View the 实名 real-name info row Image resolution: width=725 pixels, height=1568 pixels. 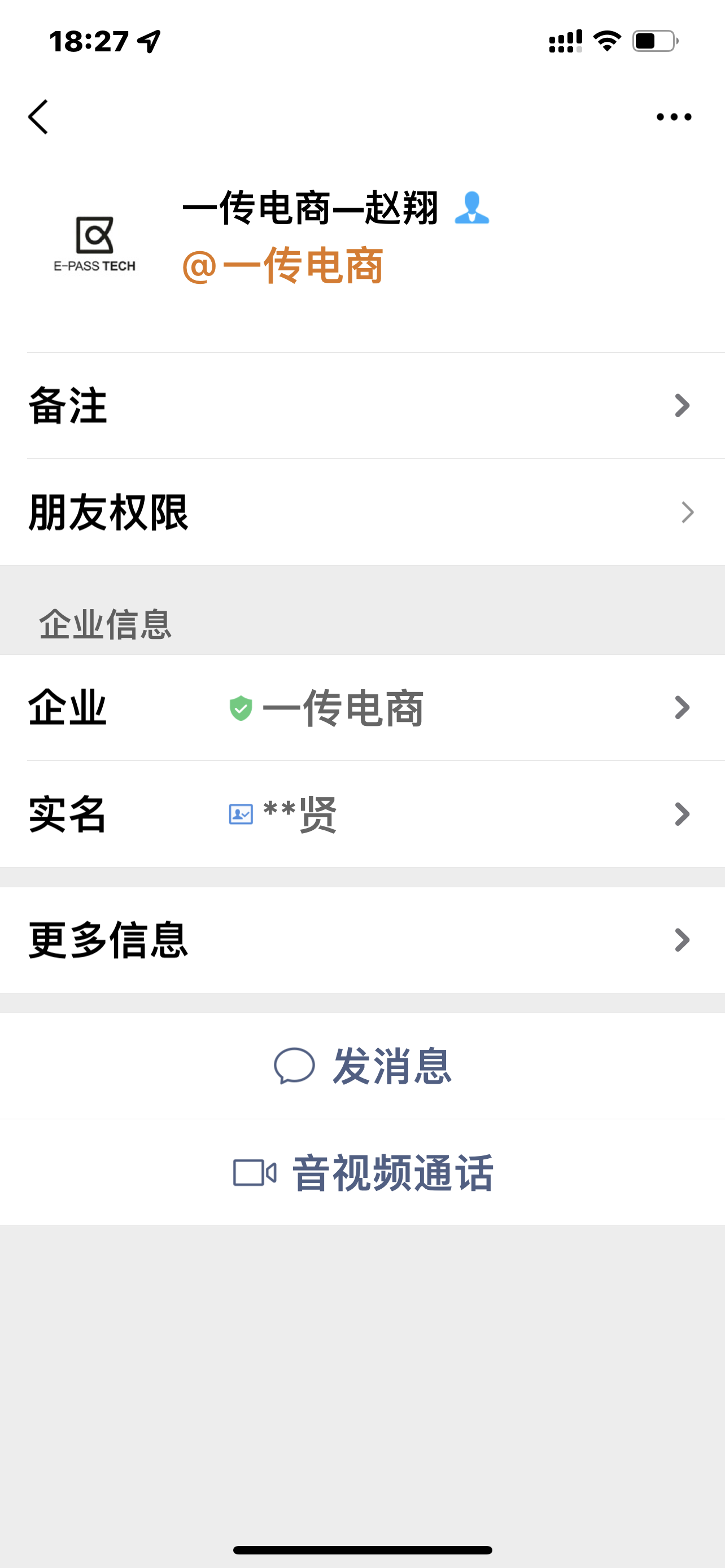click(x=363, y=814)
